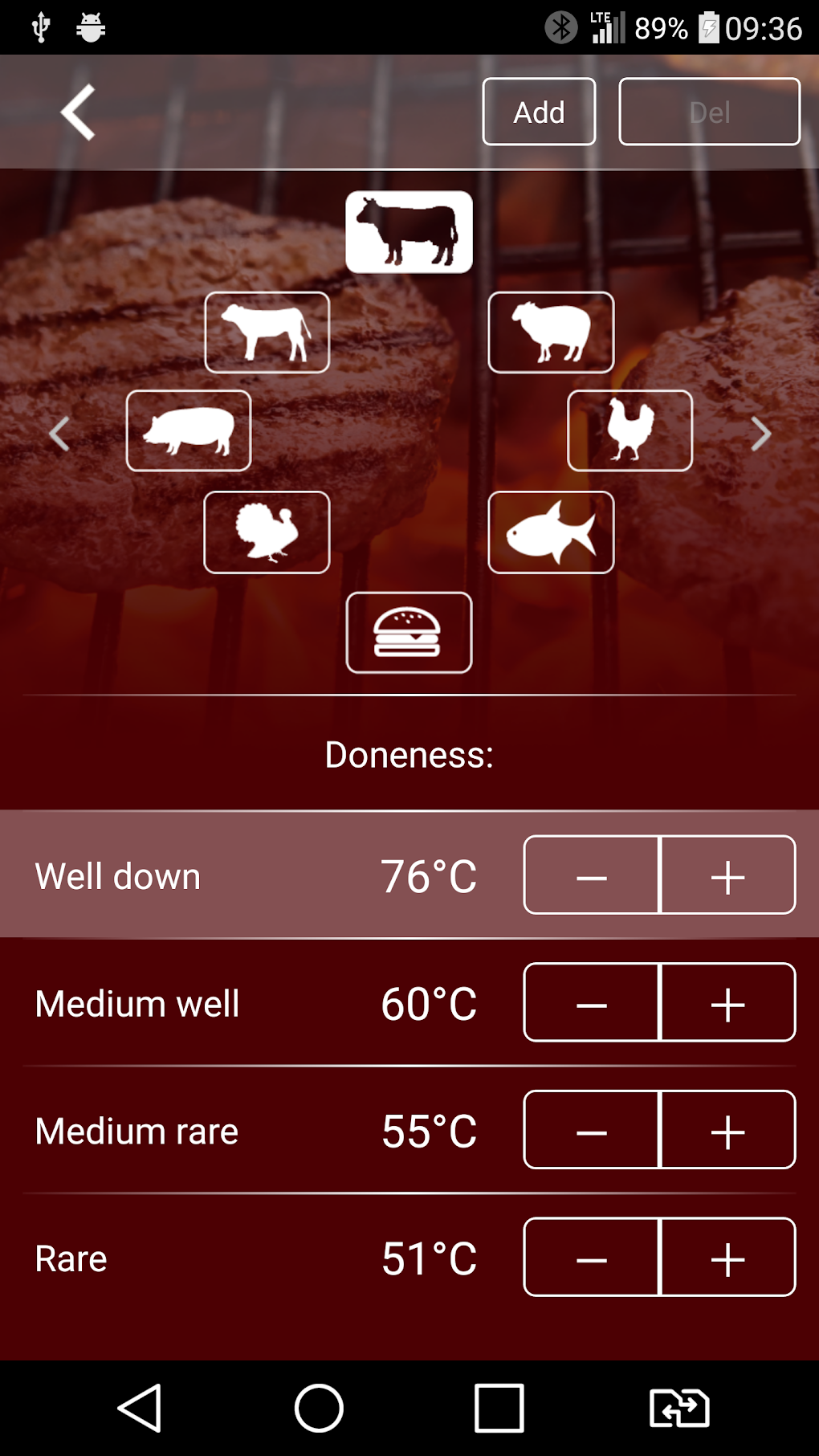Choose the lamb meat type
819x1456 pixels.
(551, 332)
